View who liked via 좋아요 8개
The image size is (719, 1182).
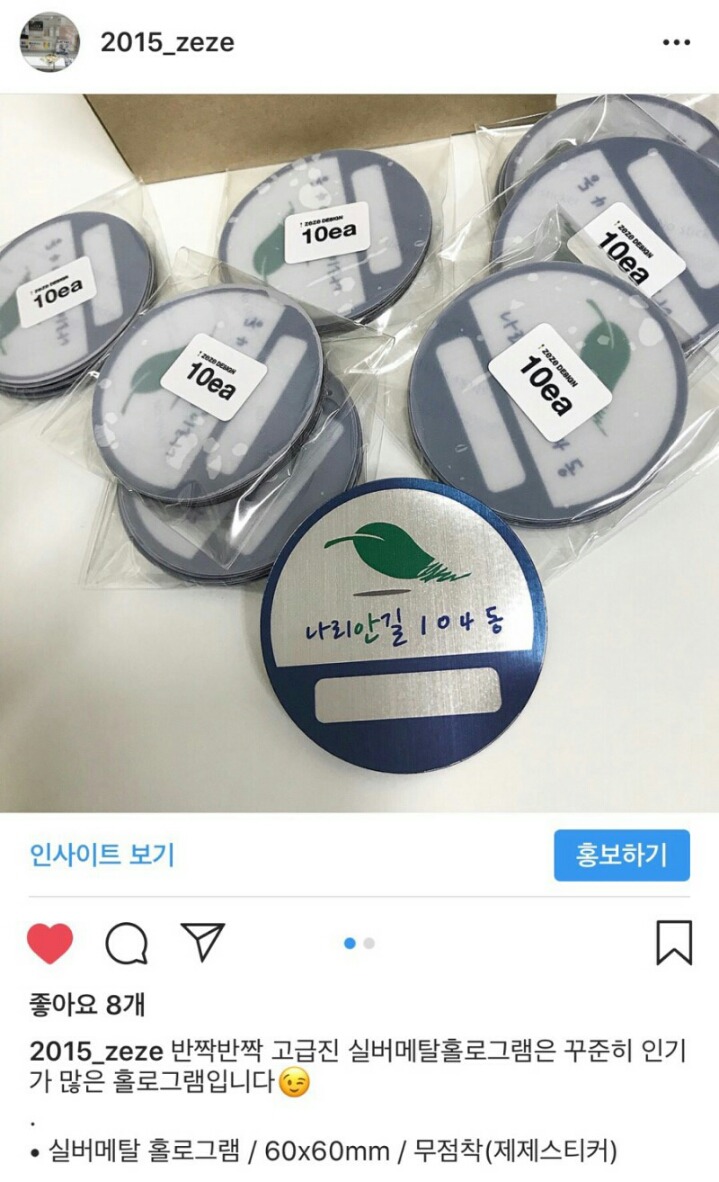pyautogui.click(x=87, y=1003)
